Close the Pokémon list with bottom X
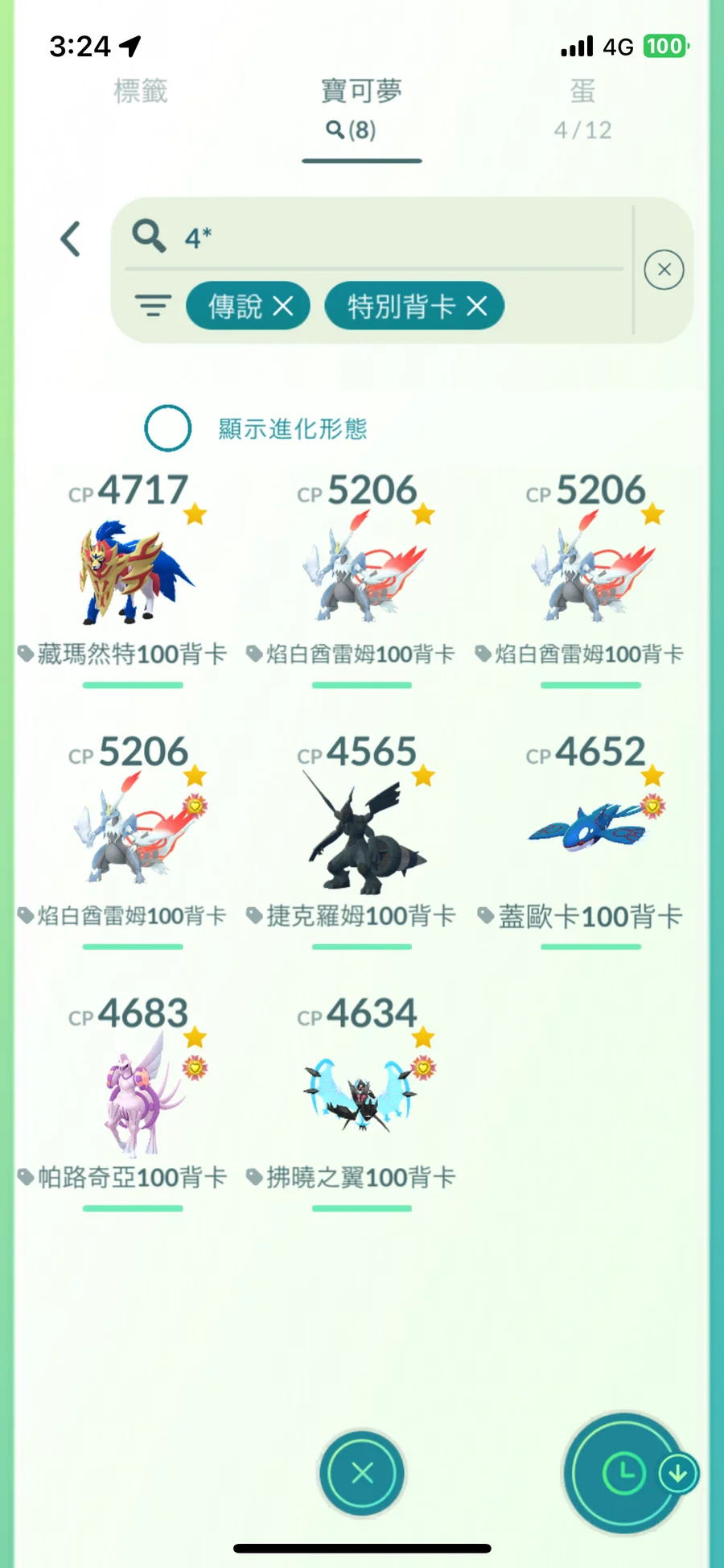Image resolution: width=724 pixels, height=1568 pixels. click(362, 1473)
